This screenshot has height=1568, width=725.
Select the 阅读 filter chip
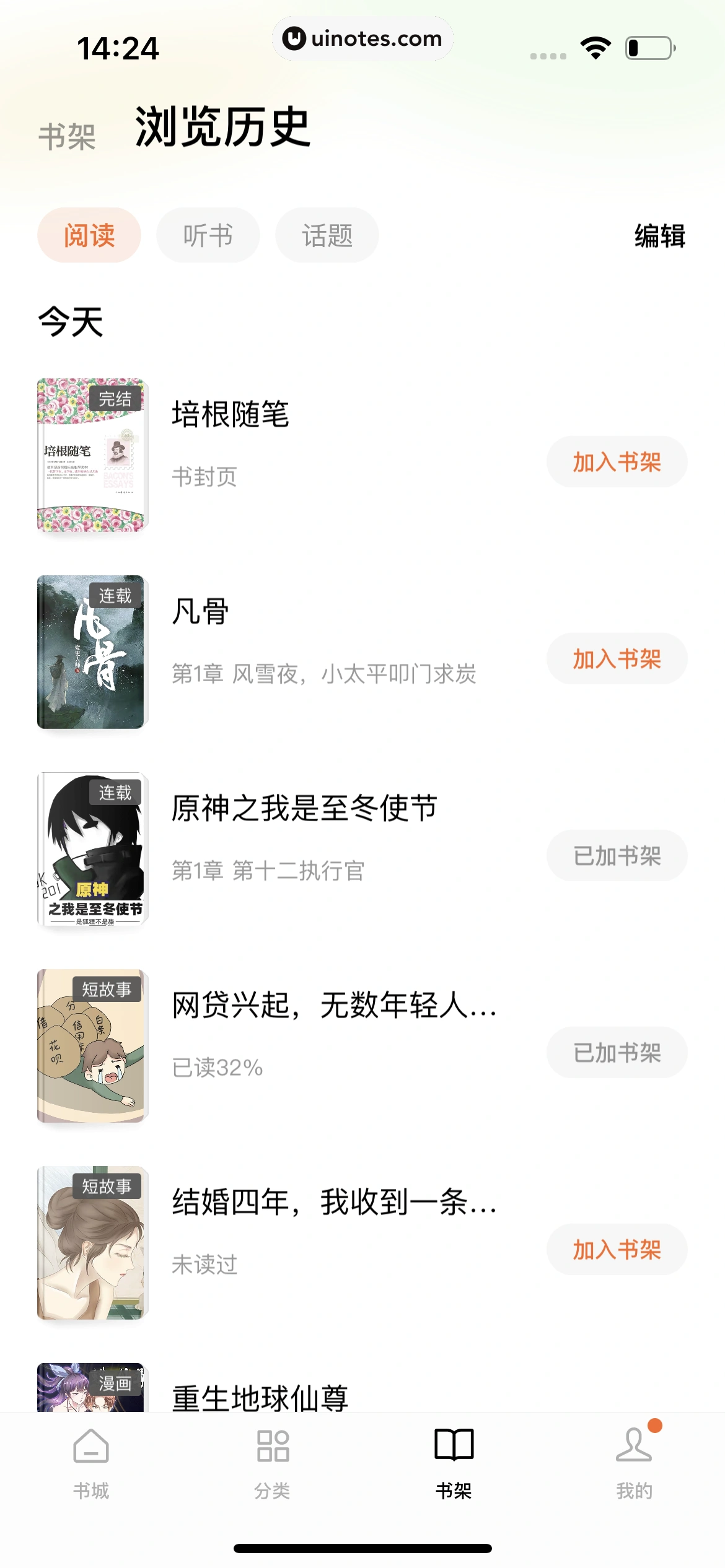[x=89, y=236]
